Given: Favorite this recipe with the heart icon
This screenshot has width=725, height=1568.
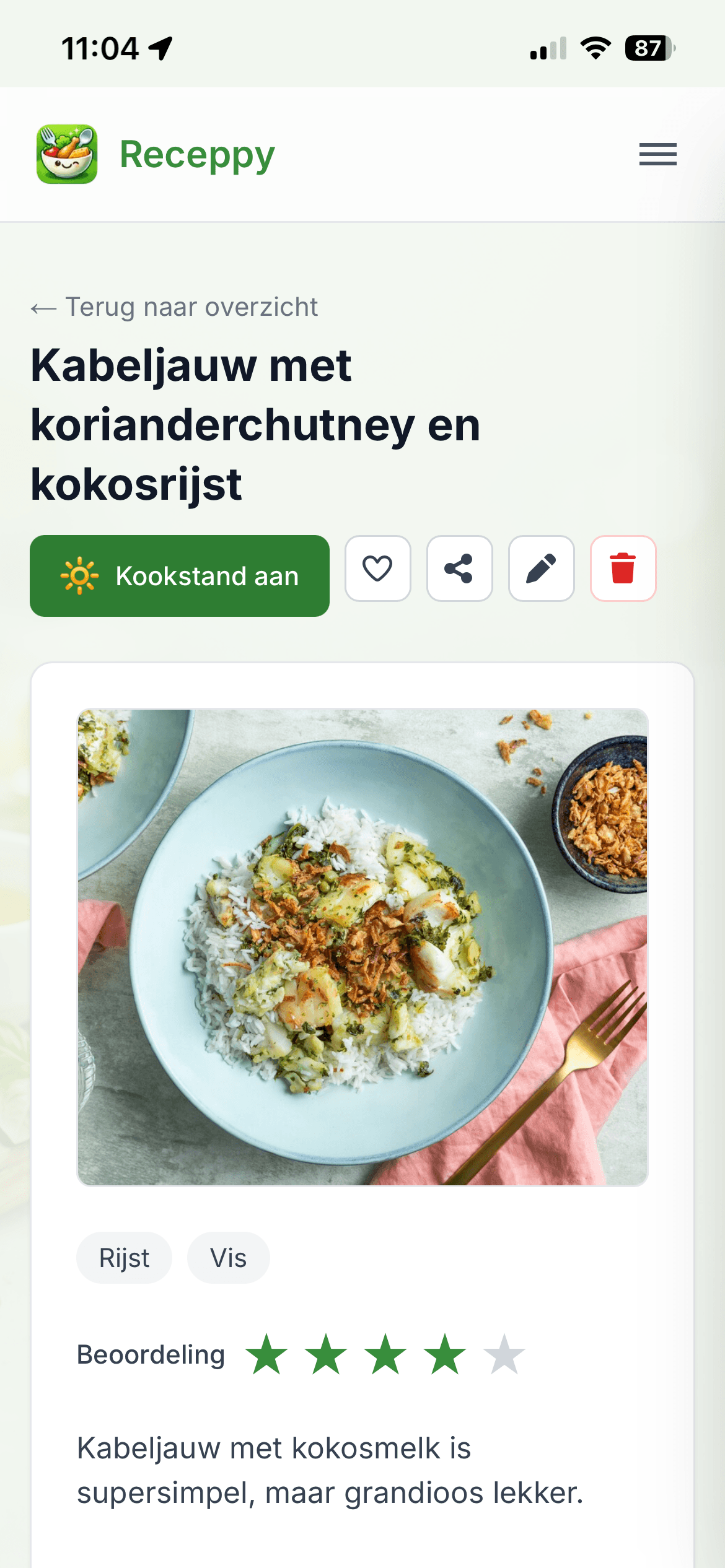Looking at the screenshot, I should (378, 568).
